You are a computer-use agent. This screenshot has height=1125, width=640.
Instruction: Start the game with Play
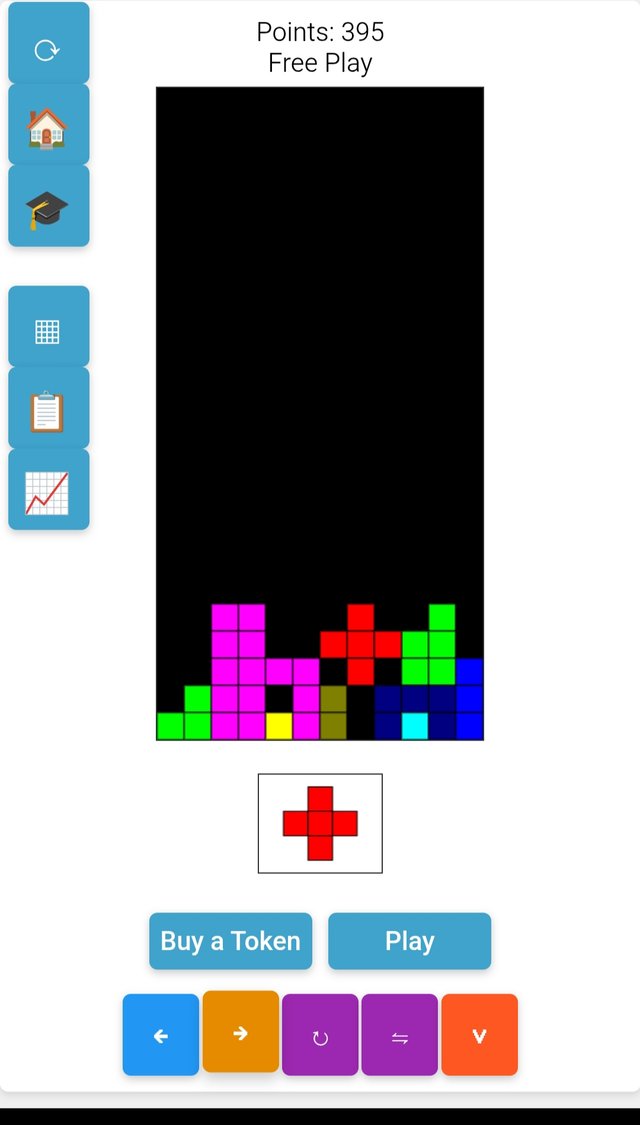click(x=409, y=941)
